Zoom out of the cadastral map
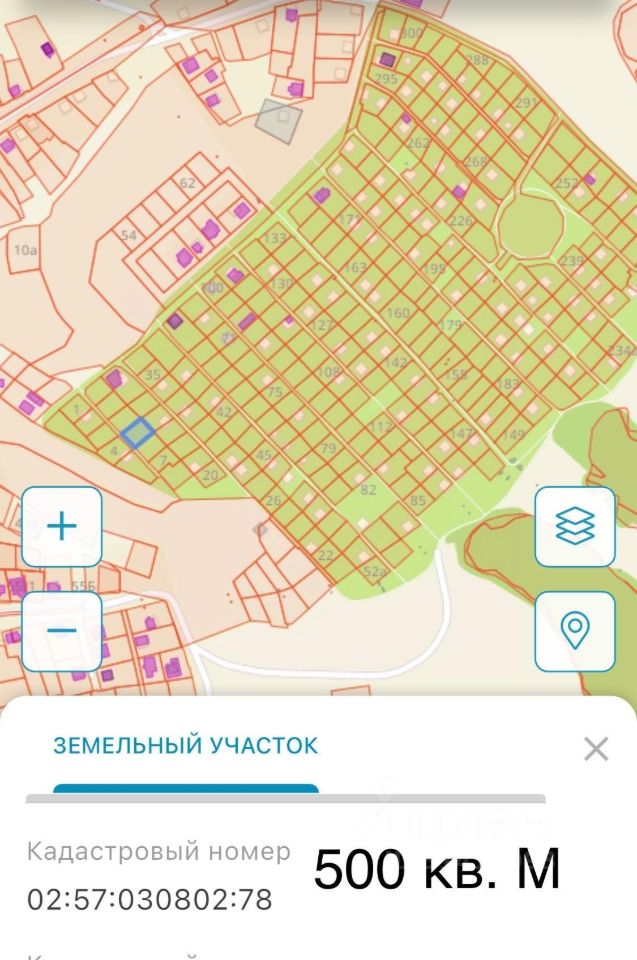 (x=62, y=630)
